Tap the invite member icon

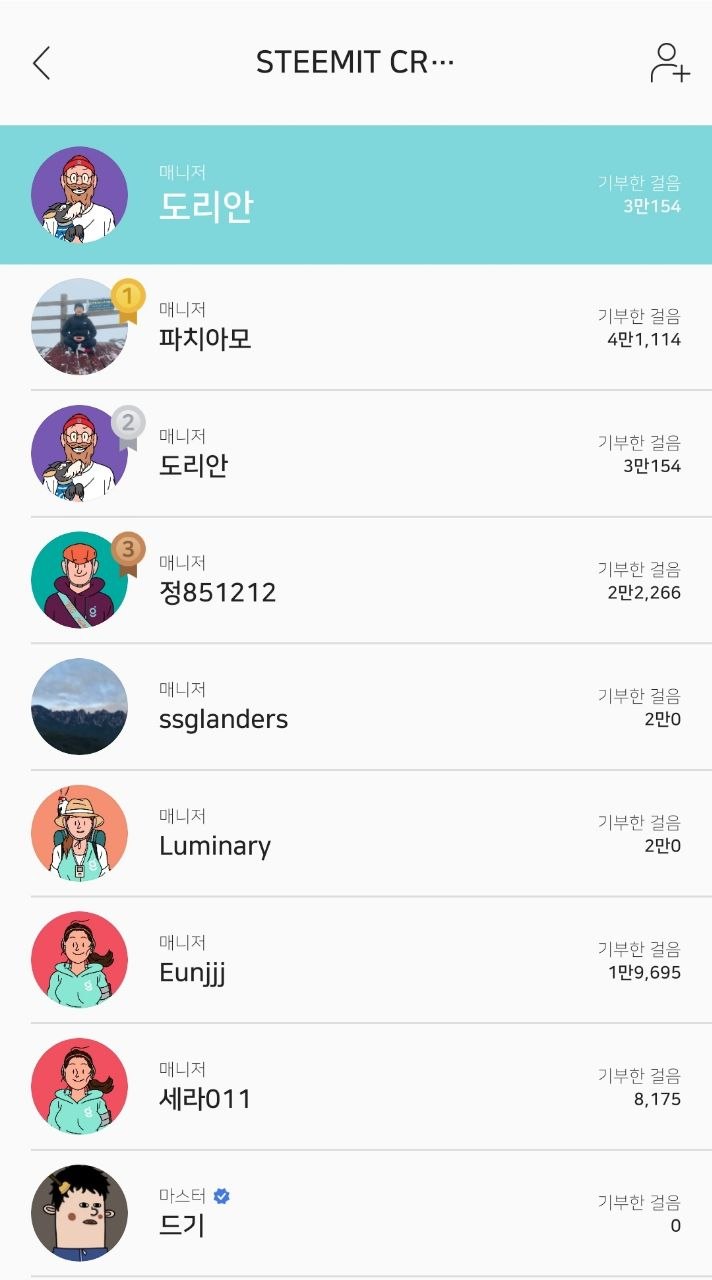(x=669, y=62)
